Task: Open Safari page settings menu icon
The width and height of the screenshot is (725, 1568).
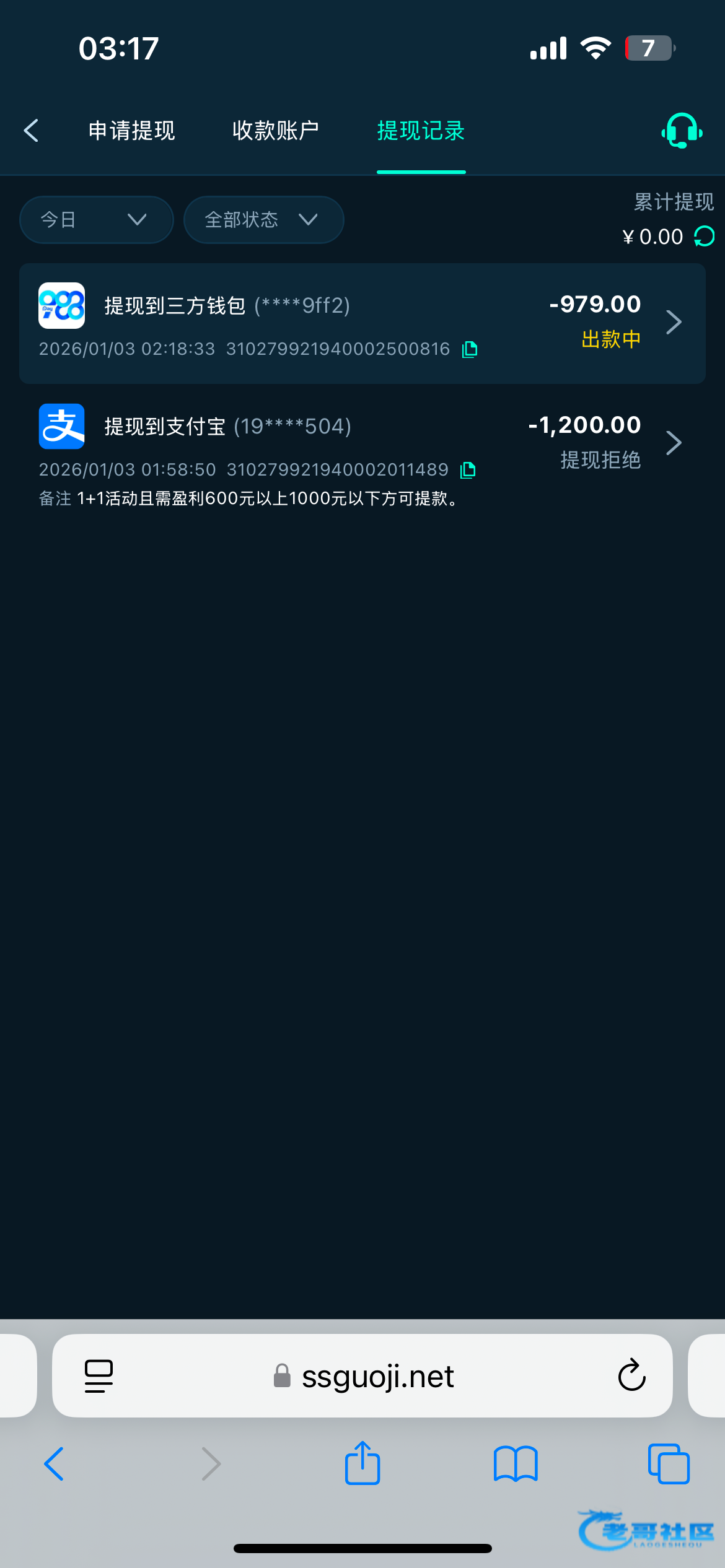Action: pos(99,1376)
